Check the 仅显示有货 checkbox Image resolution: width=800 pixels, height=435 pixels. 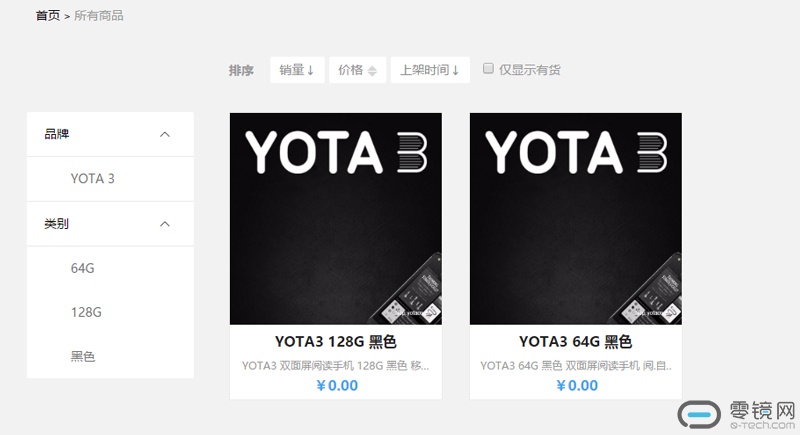[488, 69]
